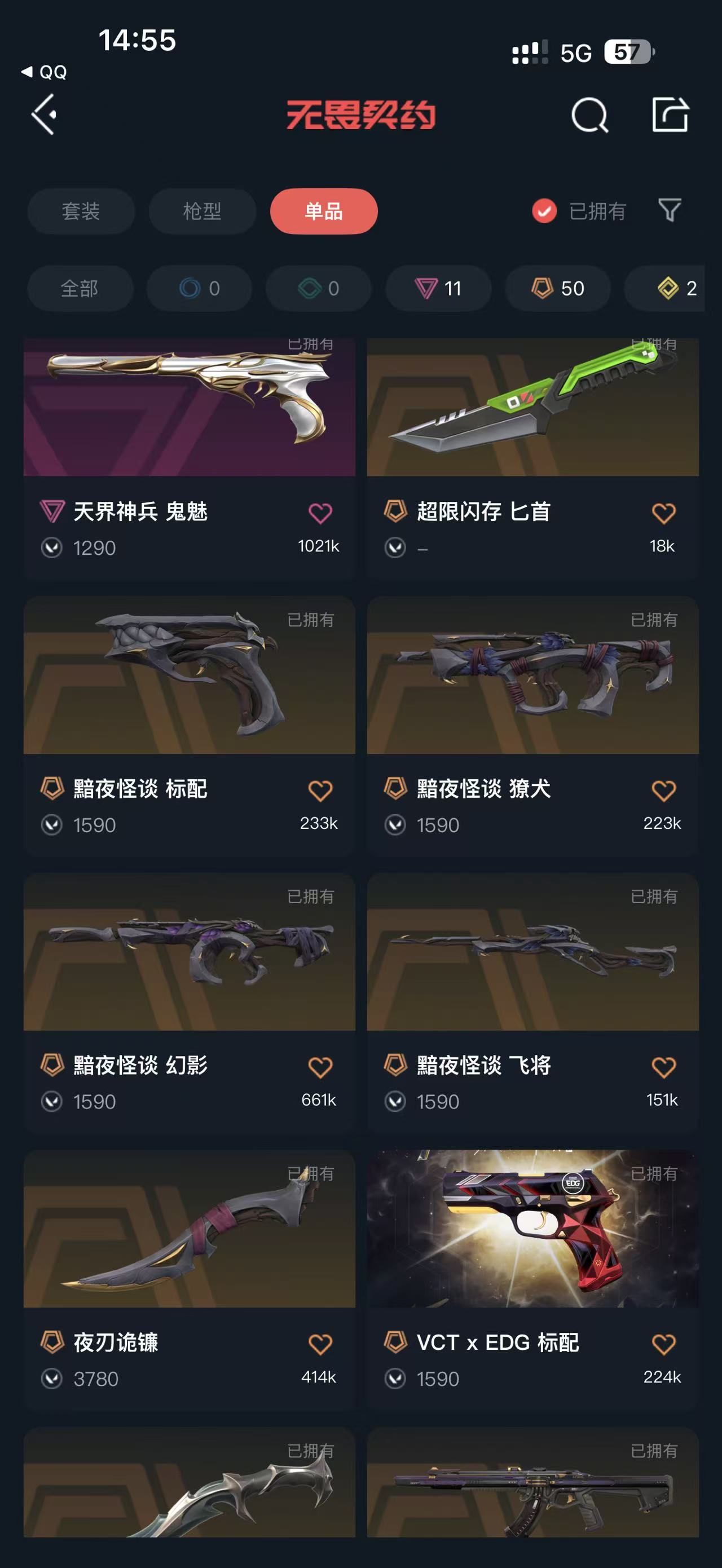Select the 全部 rarity chip
Image resolution: width=722 pixels, height=1568 pixels.
pos(80,288)
